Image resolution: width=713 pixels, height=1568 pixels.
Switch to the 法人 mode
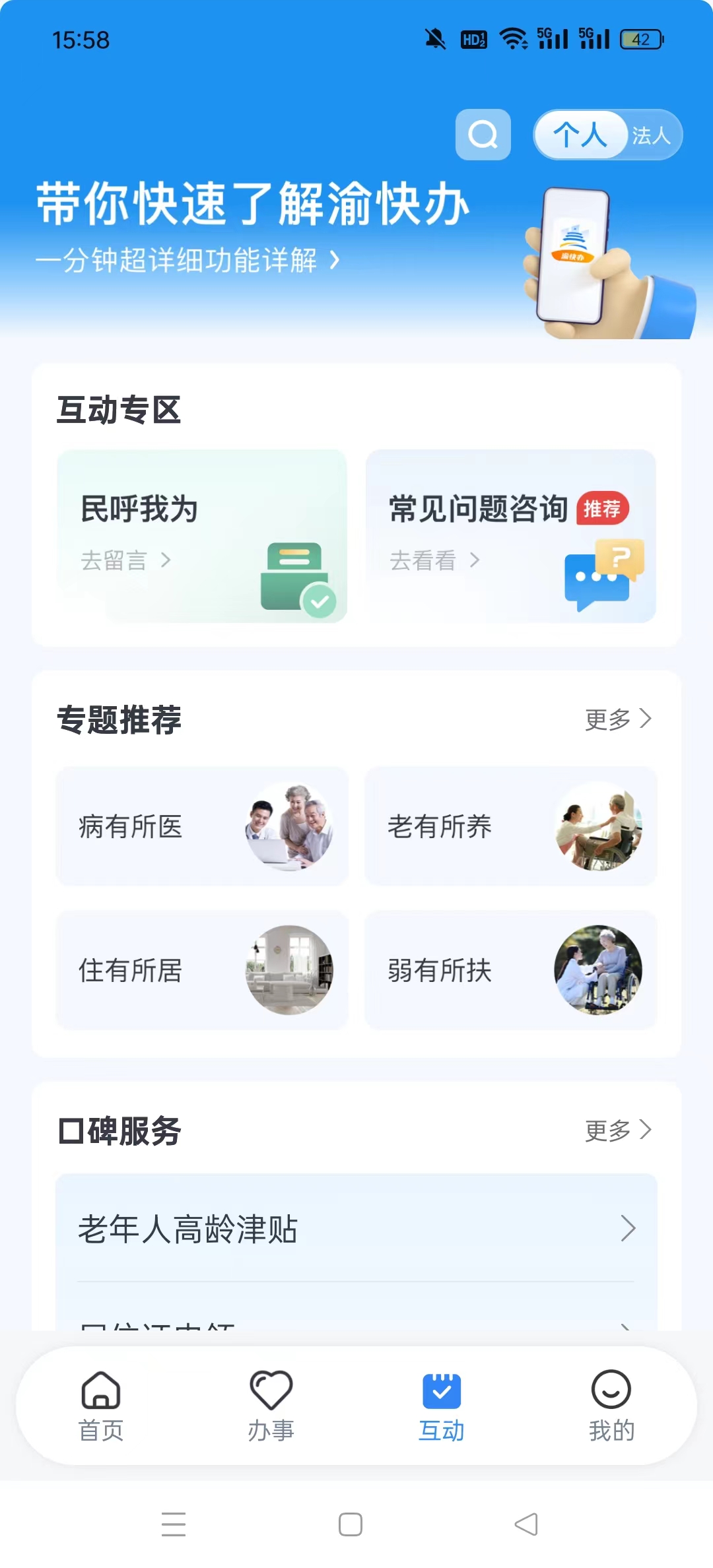point(652,135)
